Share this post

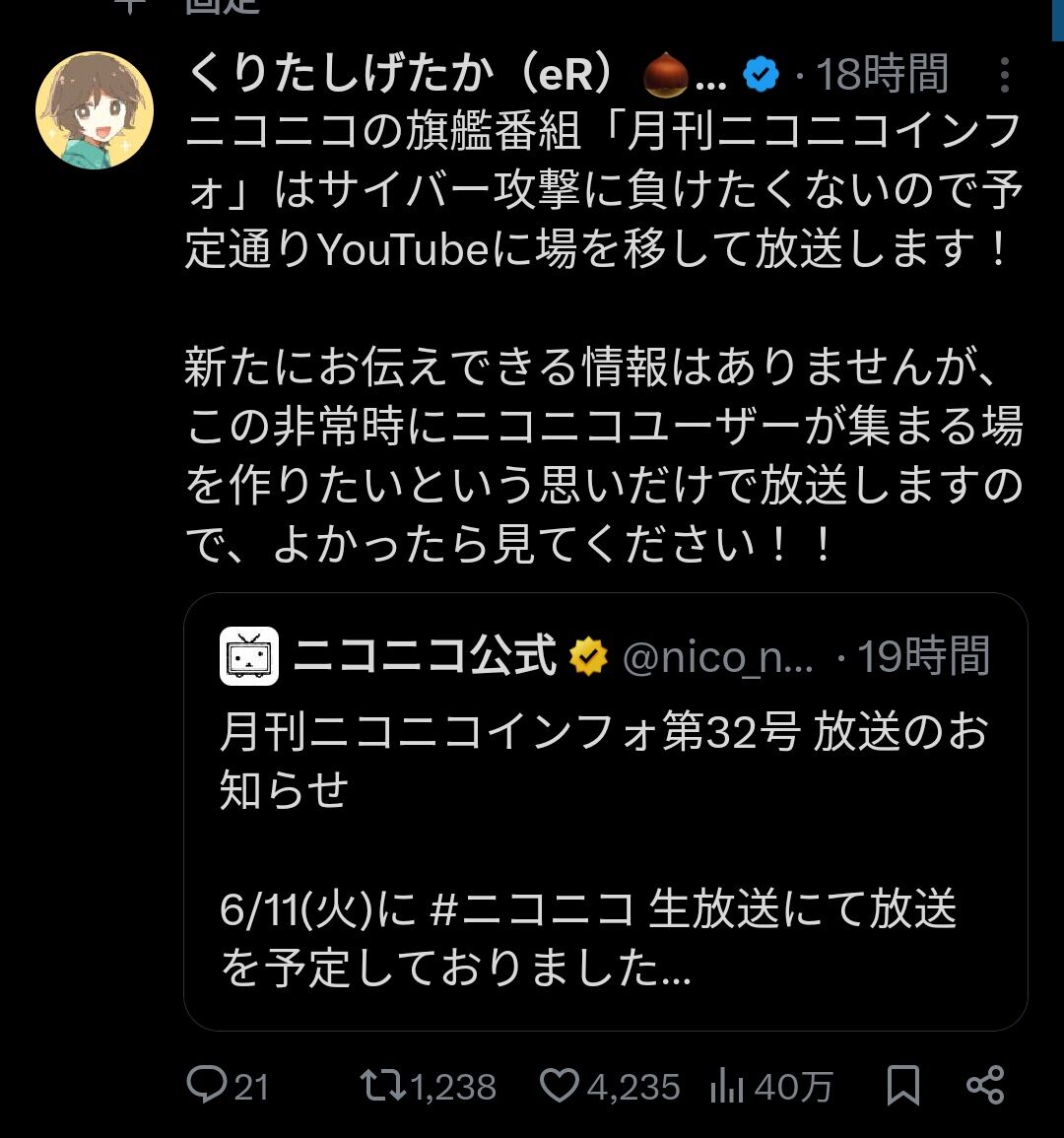pyautogui.click(x=985, y=1086)
